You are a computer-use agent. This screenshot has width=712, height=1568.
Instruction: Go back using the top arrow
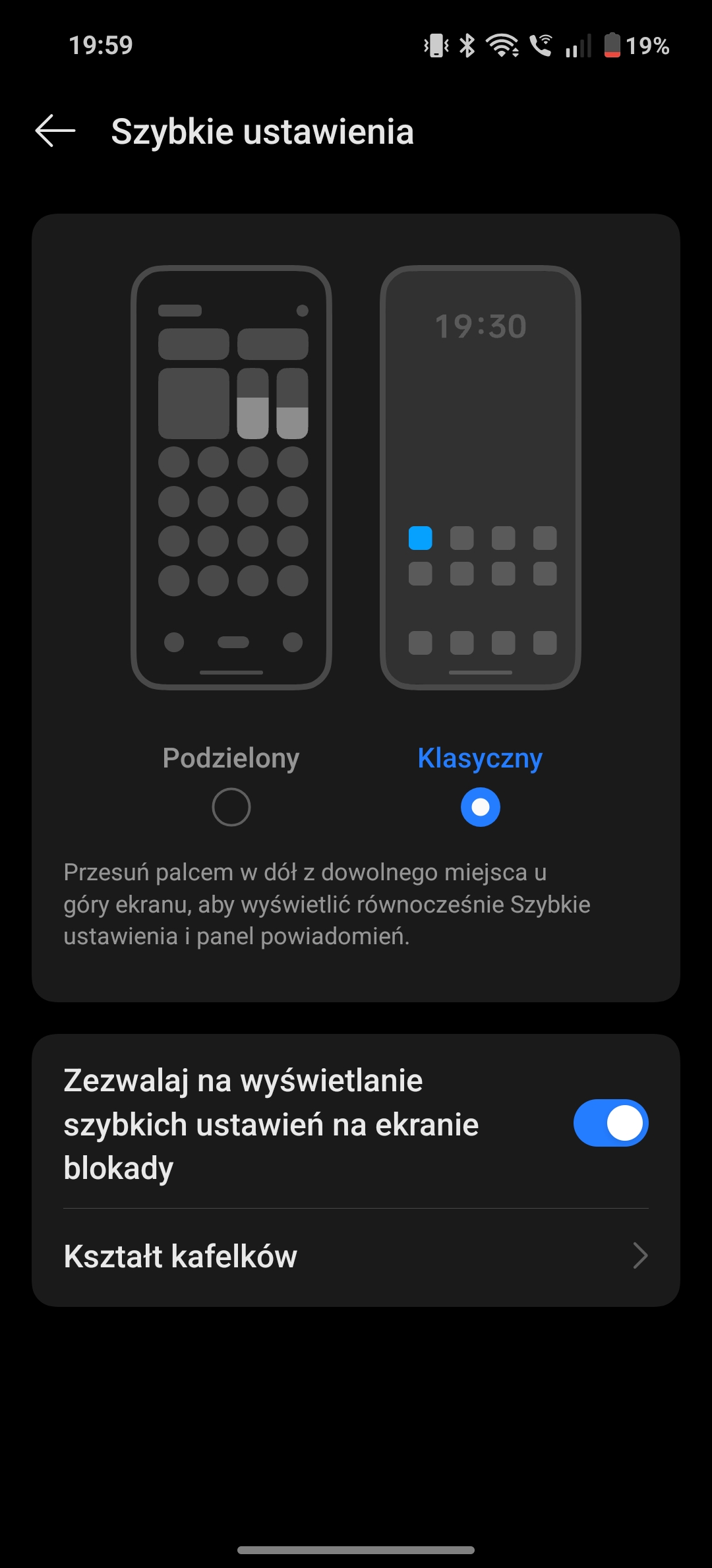point(55,131)
